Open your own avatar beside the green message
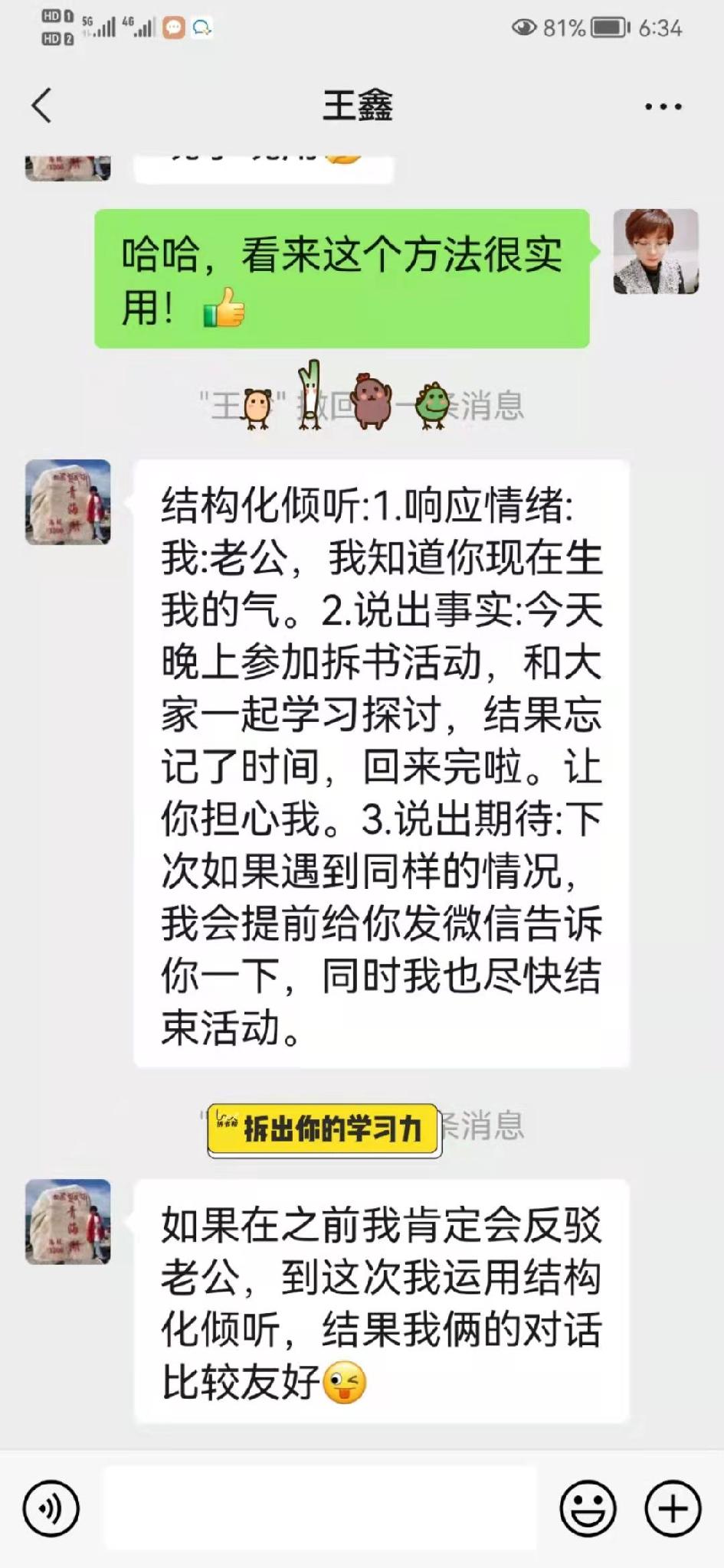This screenshot has width=724, height=1568. point(656,252)
